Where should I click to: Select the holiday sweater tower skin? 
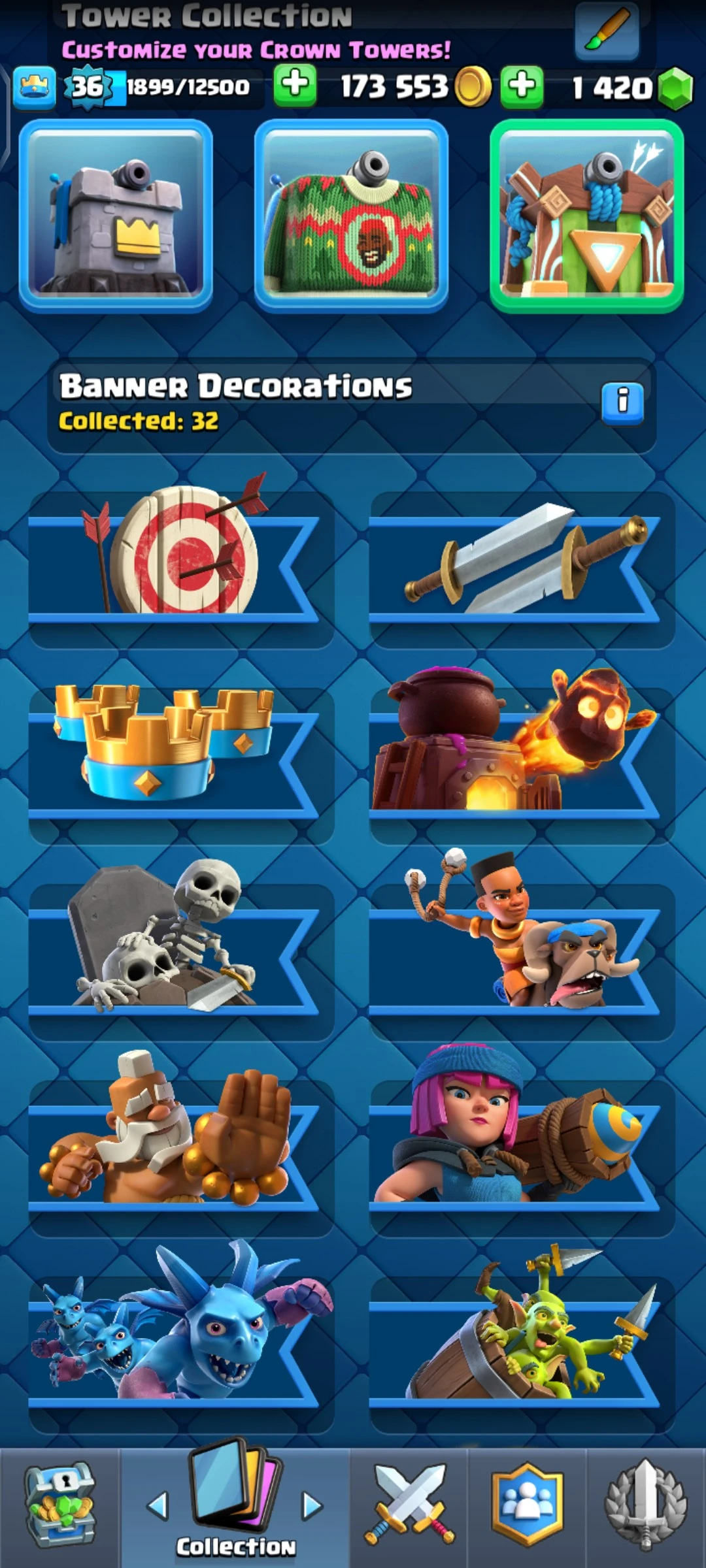click(x=351, y=216)
